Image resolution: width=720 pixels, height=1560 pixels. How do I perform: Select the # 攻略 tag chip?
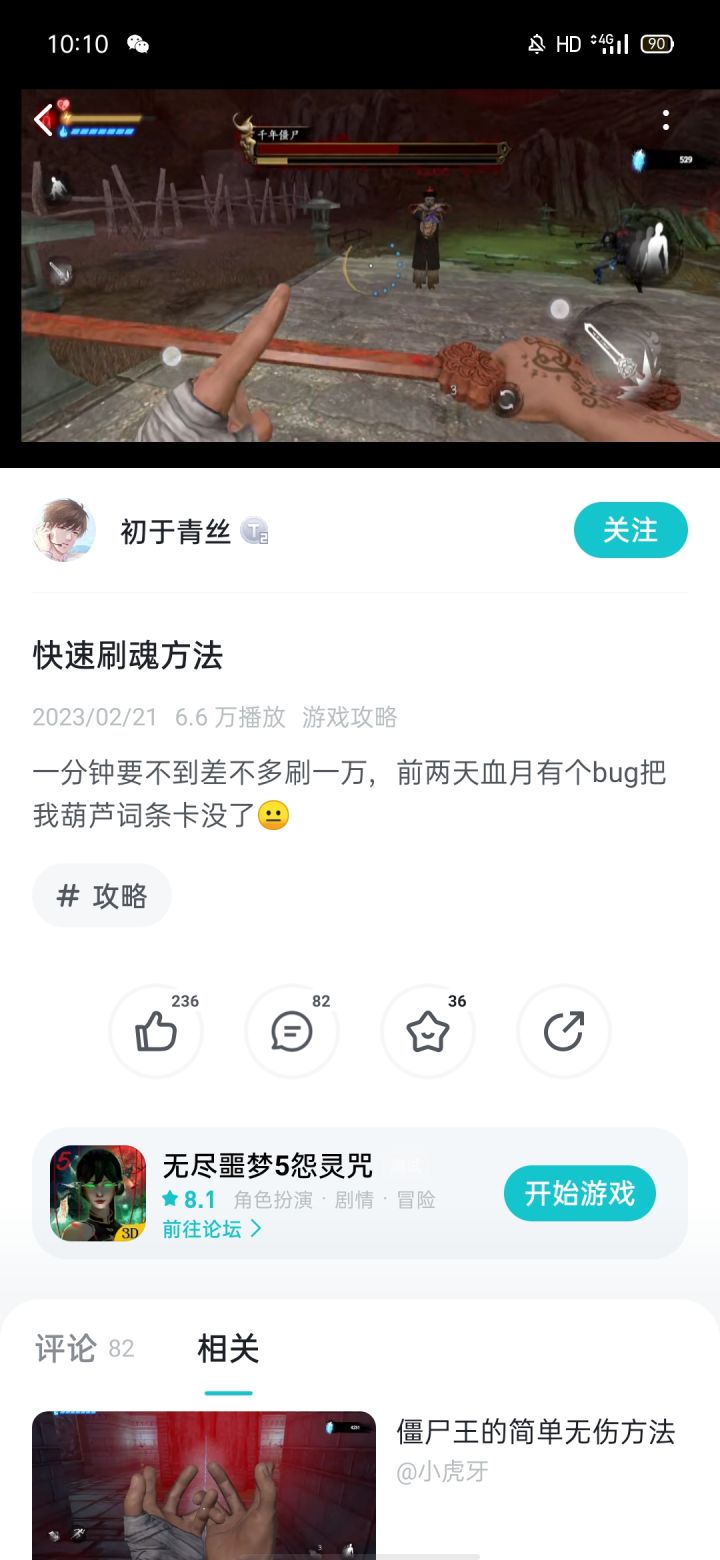click(102, 896)
